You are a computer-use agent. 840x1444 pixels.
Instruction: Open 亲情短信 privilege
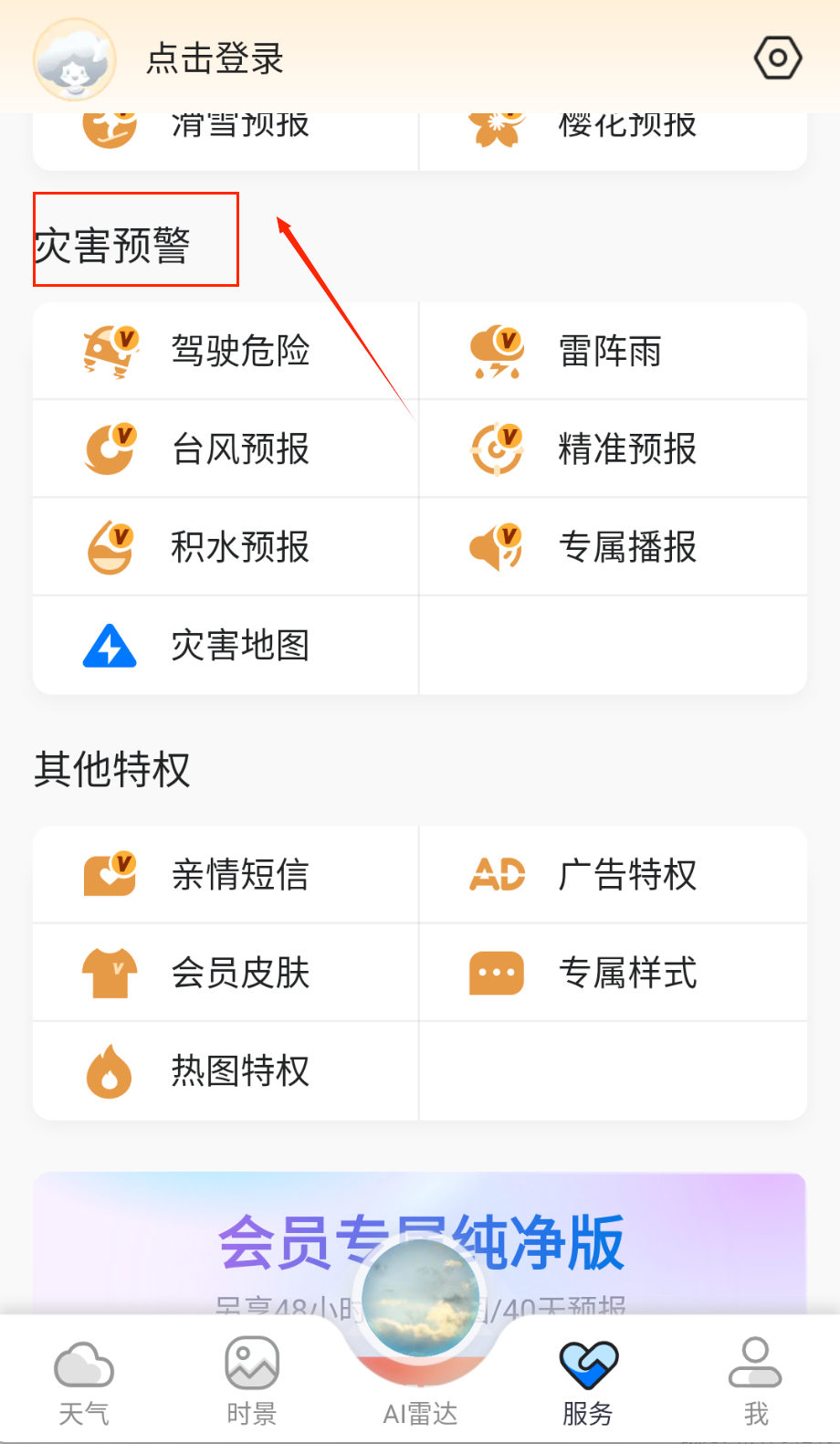226,875
